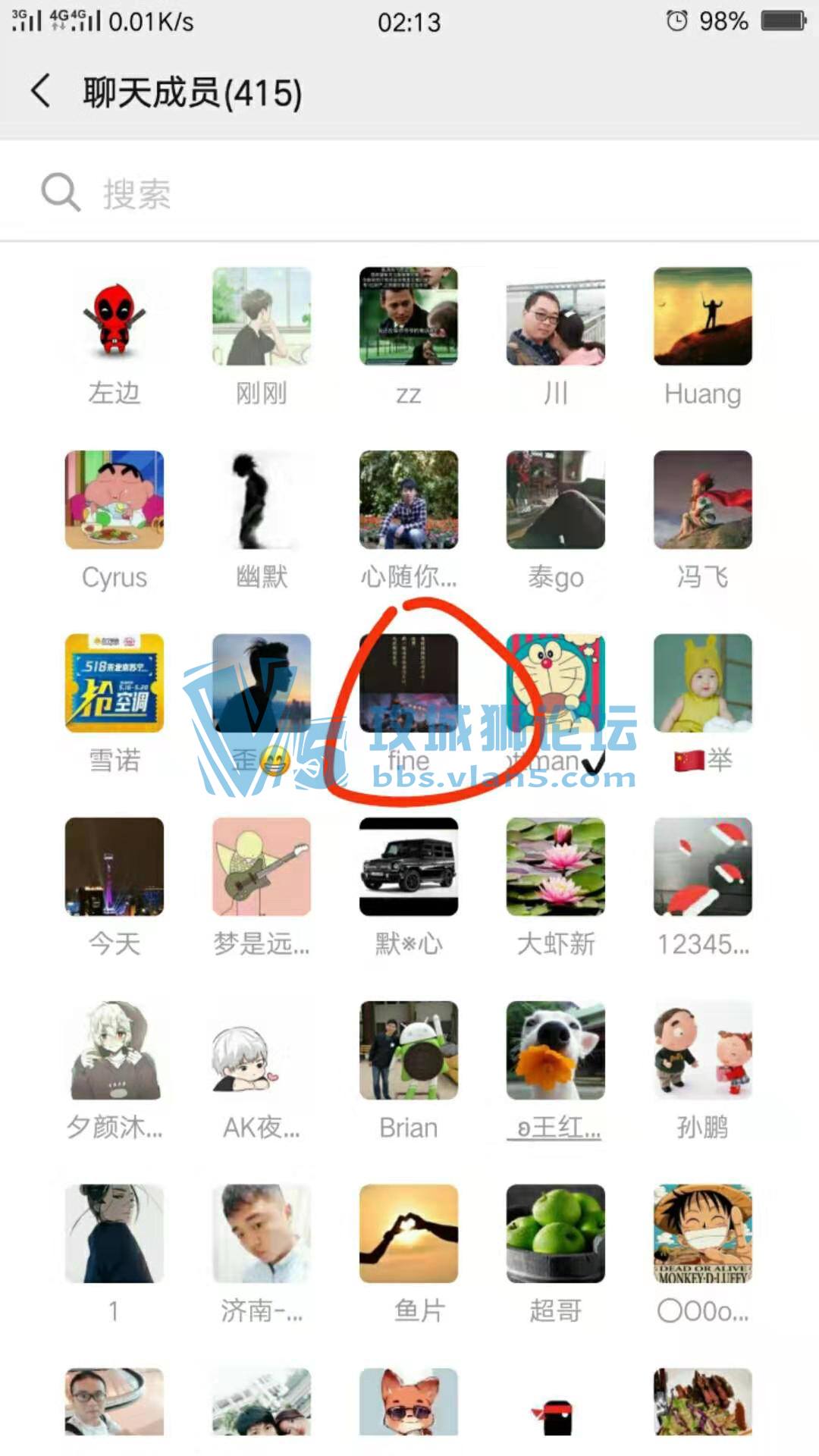The width and height of the screenshot is (819, 1456).
Task: Open 超哥's profile
Action: [555, 1234]
